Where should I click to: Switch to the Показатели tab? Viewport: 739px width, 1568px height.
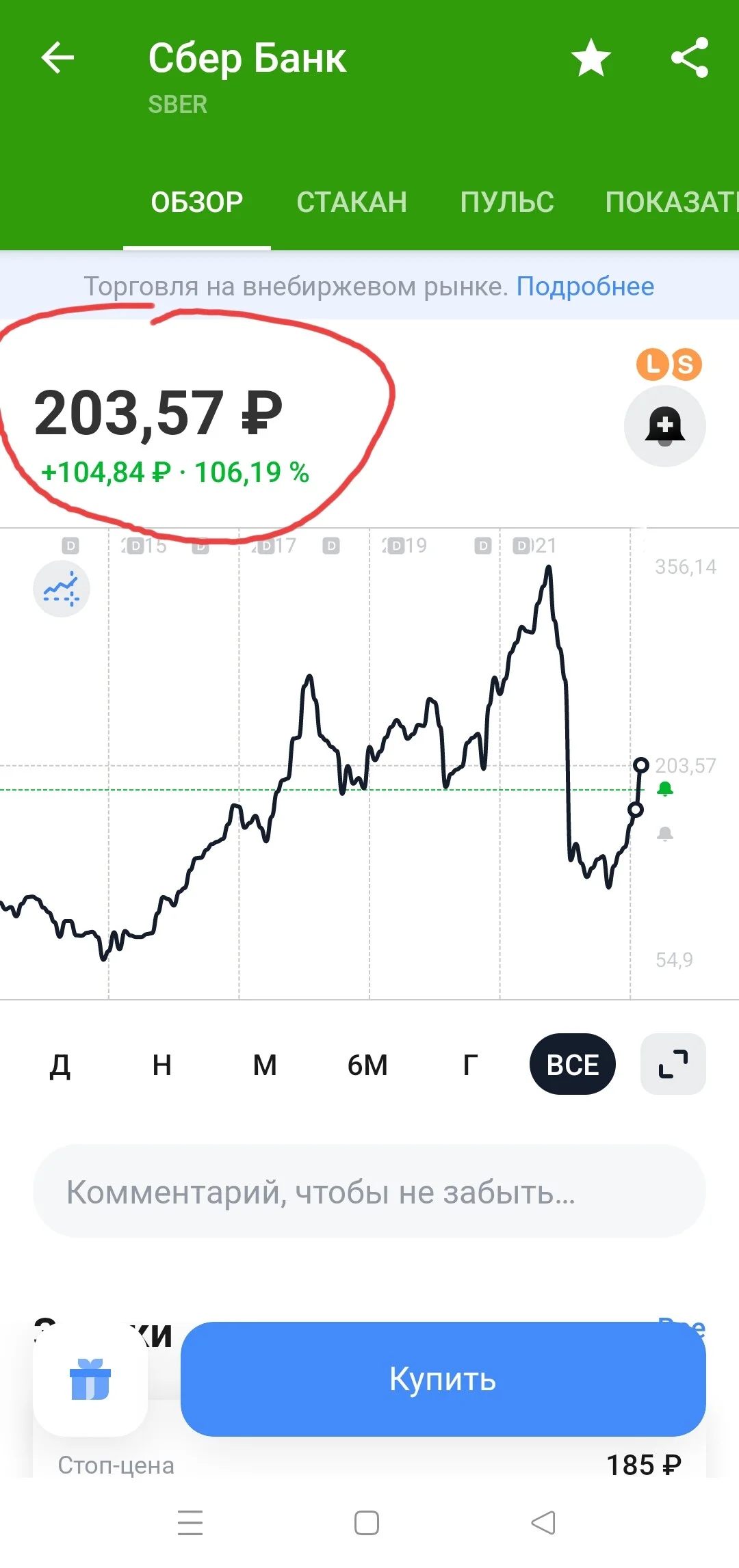pos(672,202)
